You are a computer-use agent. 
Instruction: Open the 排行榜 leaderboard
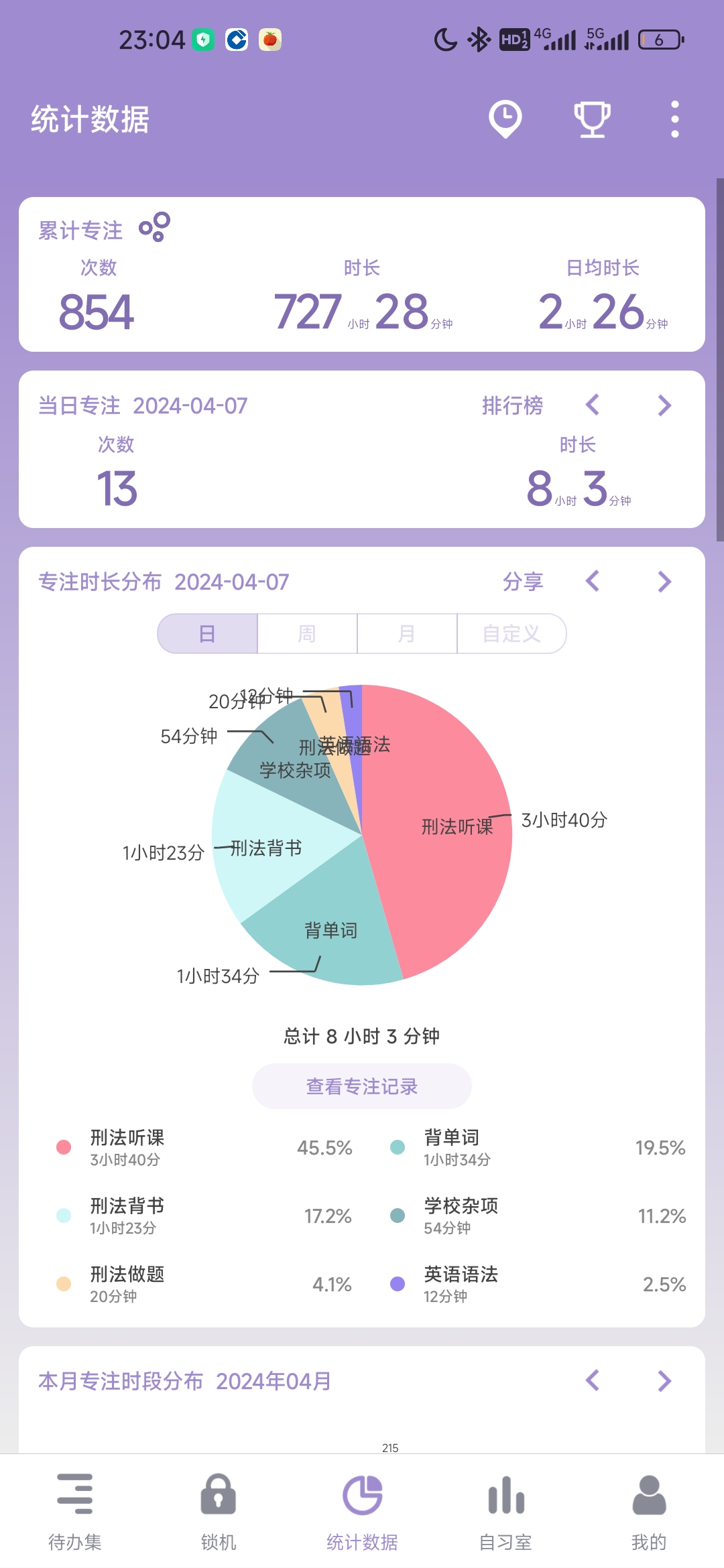pyautogui.click(x=512, y=405)
